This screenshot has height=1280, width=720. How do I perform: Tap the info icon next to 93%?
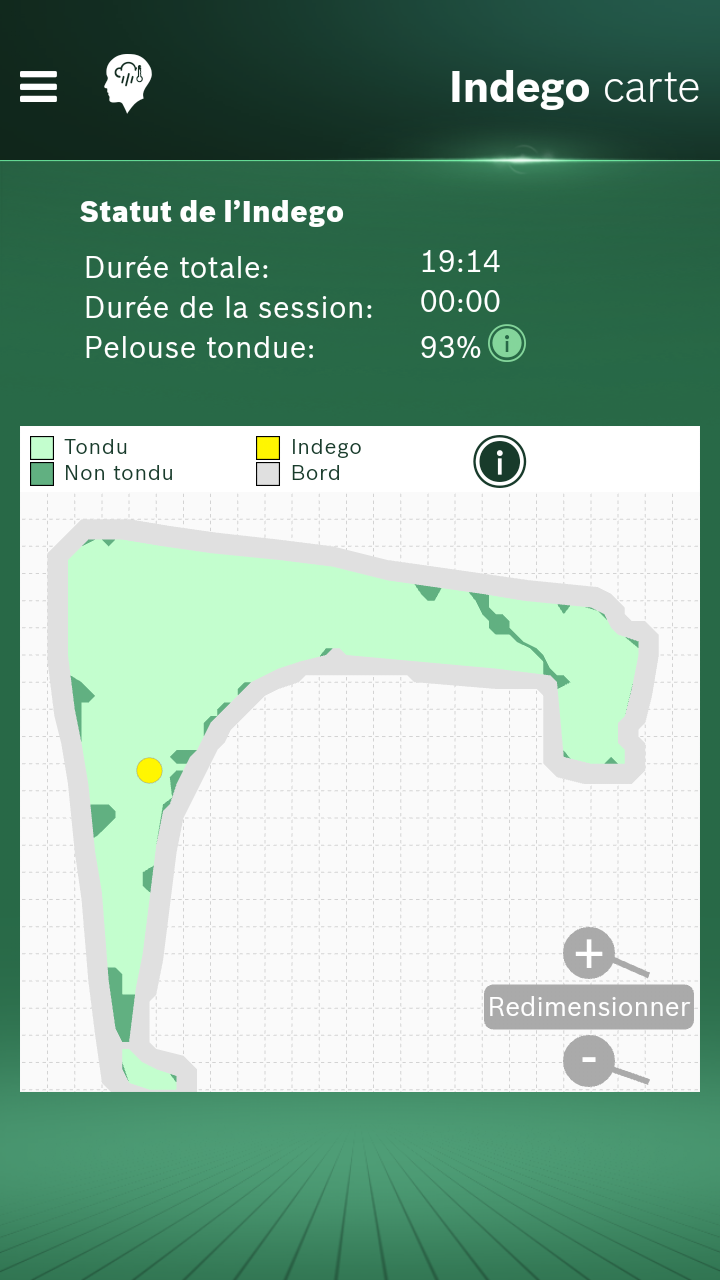pos(506,344)
